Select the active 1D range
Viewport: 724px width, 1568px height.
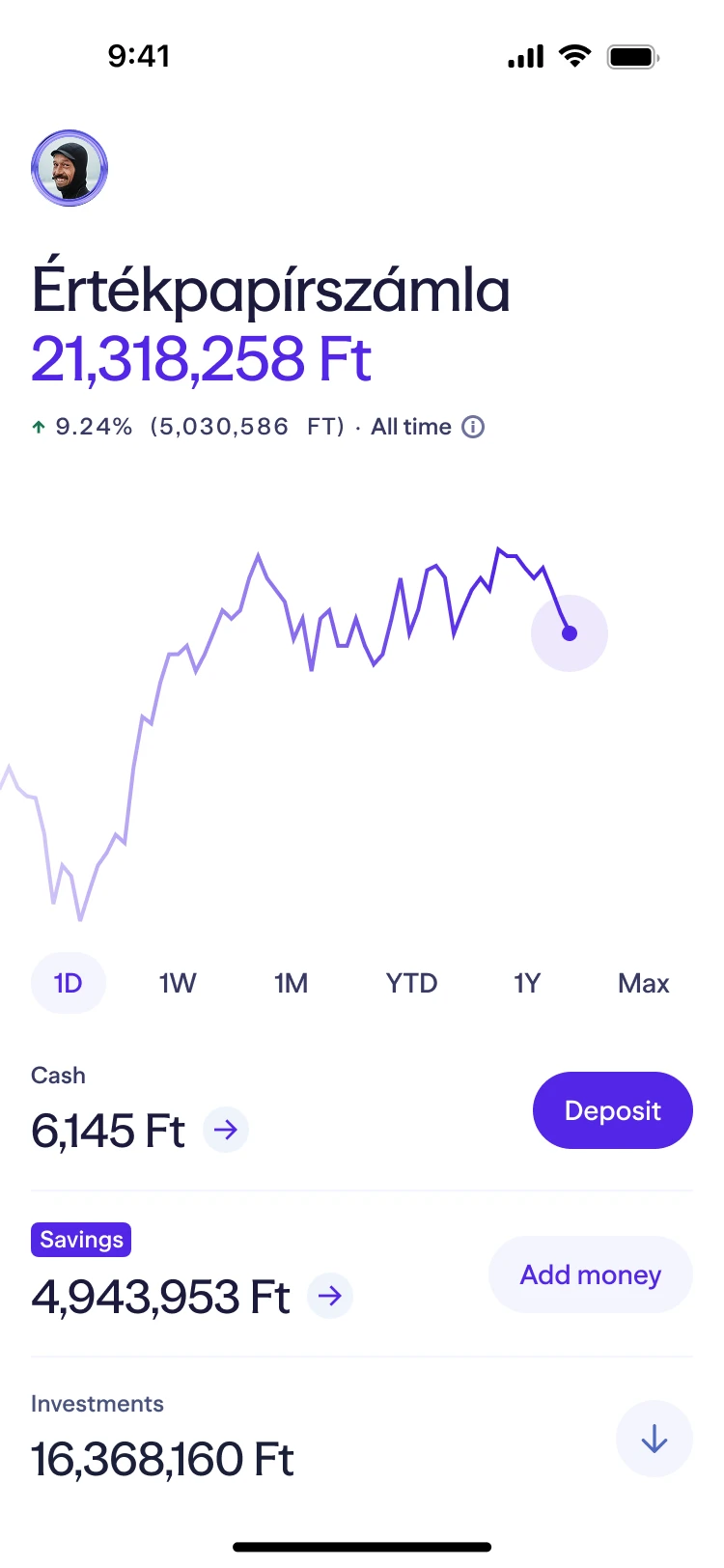tap(68, 983)
